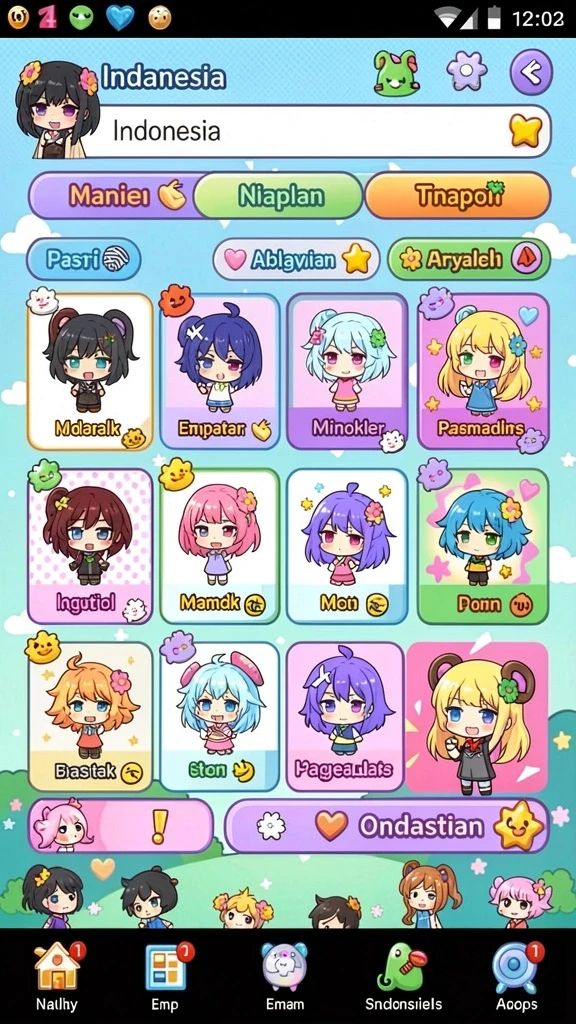Select the Aryalcli chip
576x1024 pixels.
pos(469,259)
